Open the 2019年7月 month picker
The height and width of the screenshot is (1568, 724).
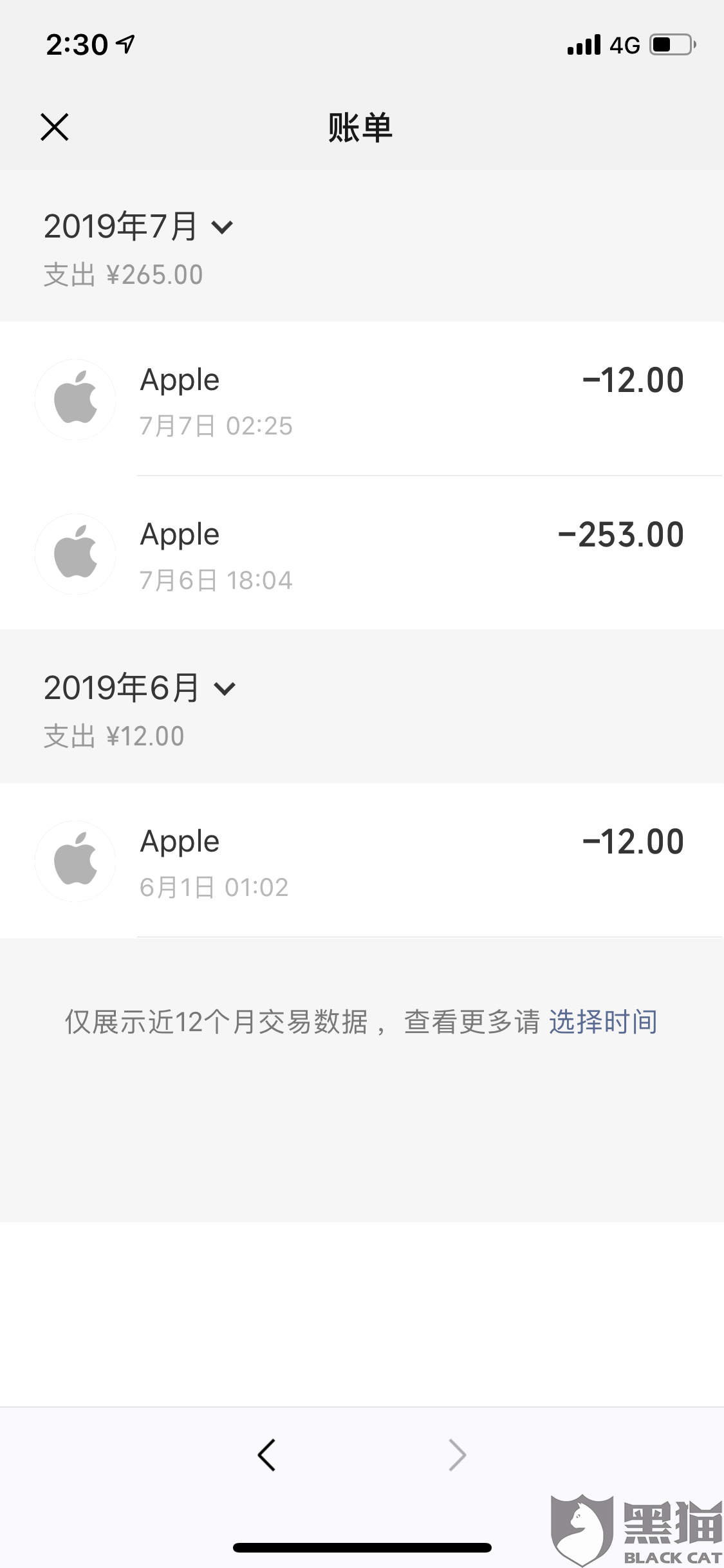[138, 227]
